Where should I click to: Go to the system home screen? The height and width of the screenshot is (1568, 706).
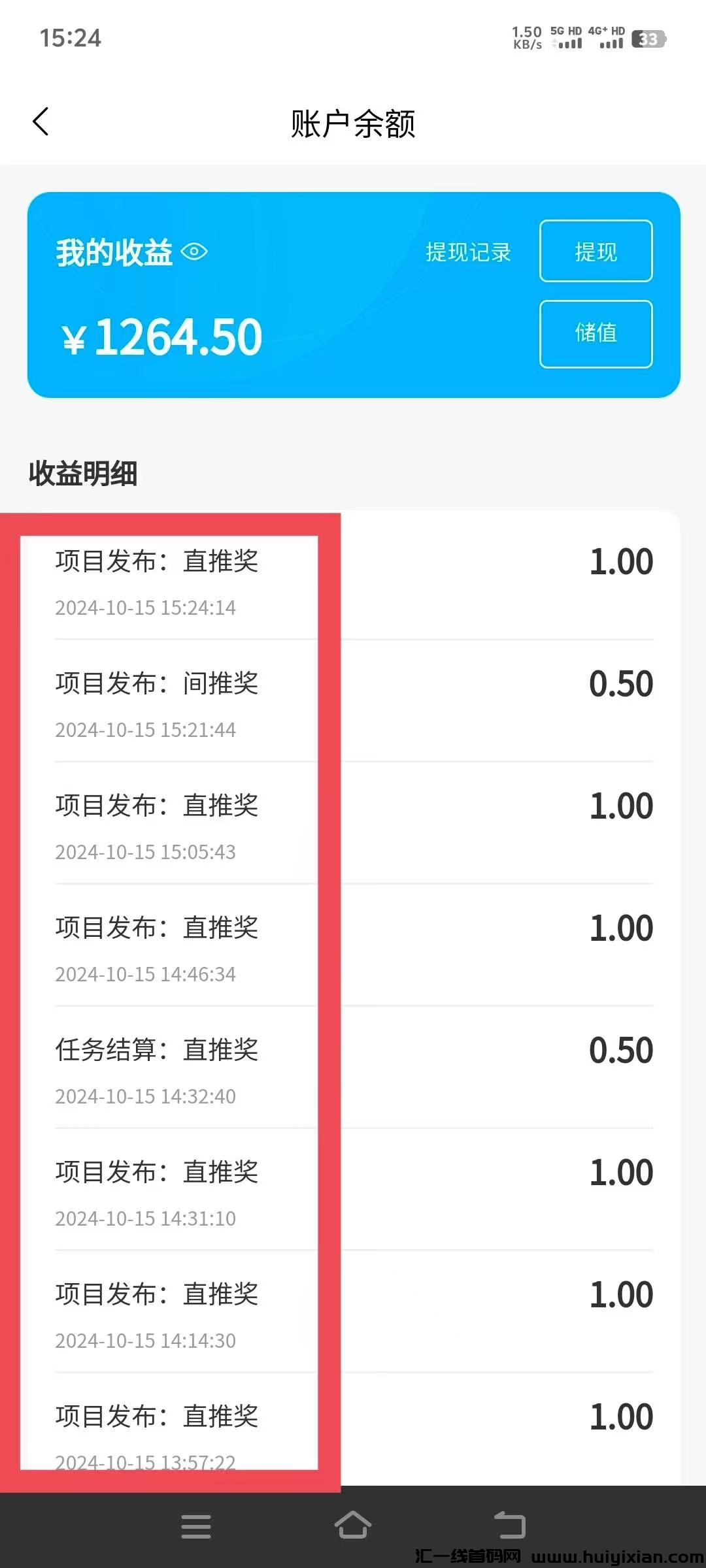tap(353, 1526)
